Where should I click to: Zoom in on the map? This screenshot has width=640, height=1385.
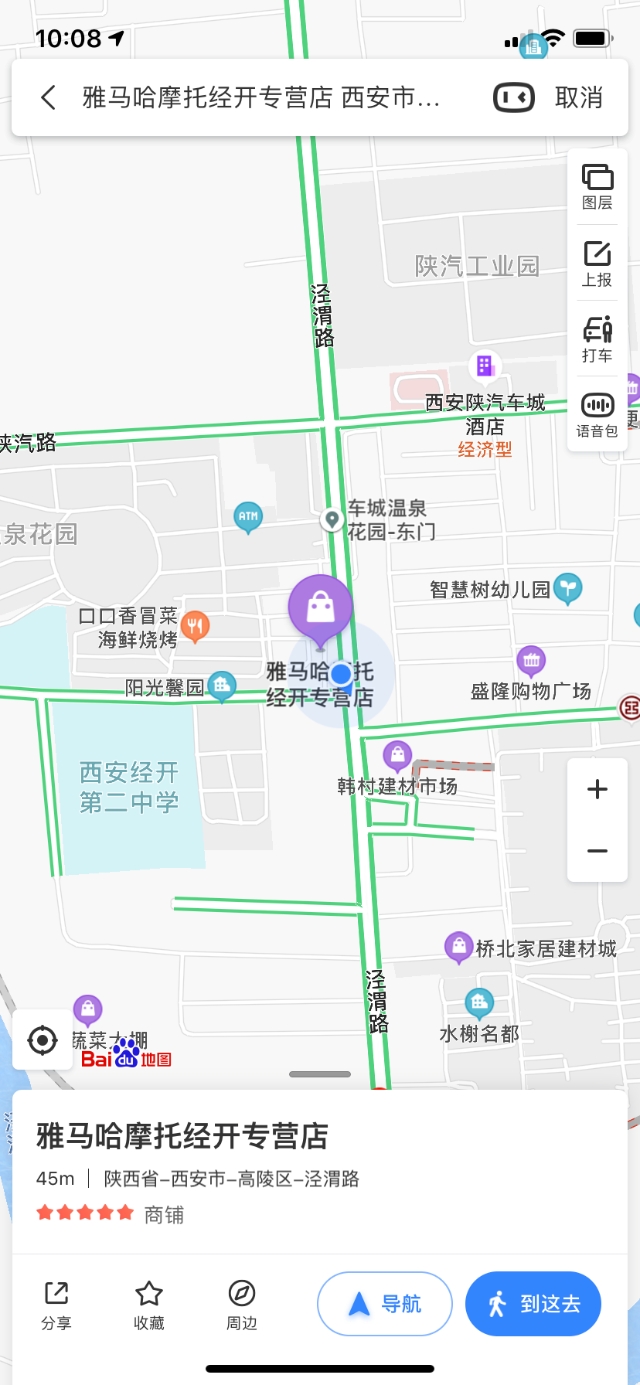pyautogui.click(x=597, y=789)
